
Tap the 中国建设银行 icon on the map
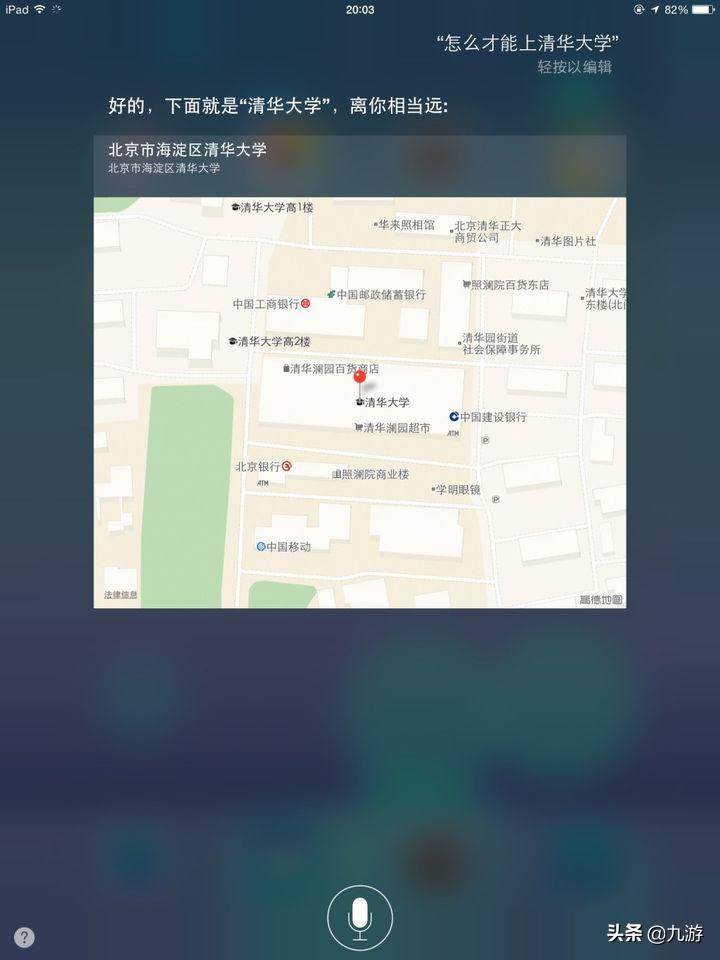point(452,418)
